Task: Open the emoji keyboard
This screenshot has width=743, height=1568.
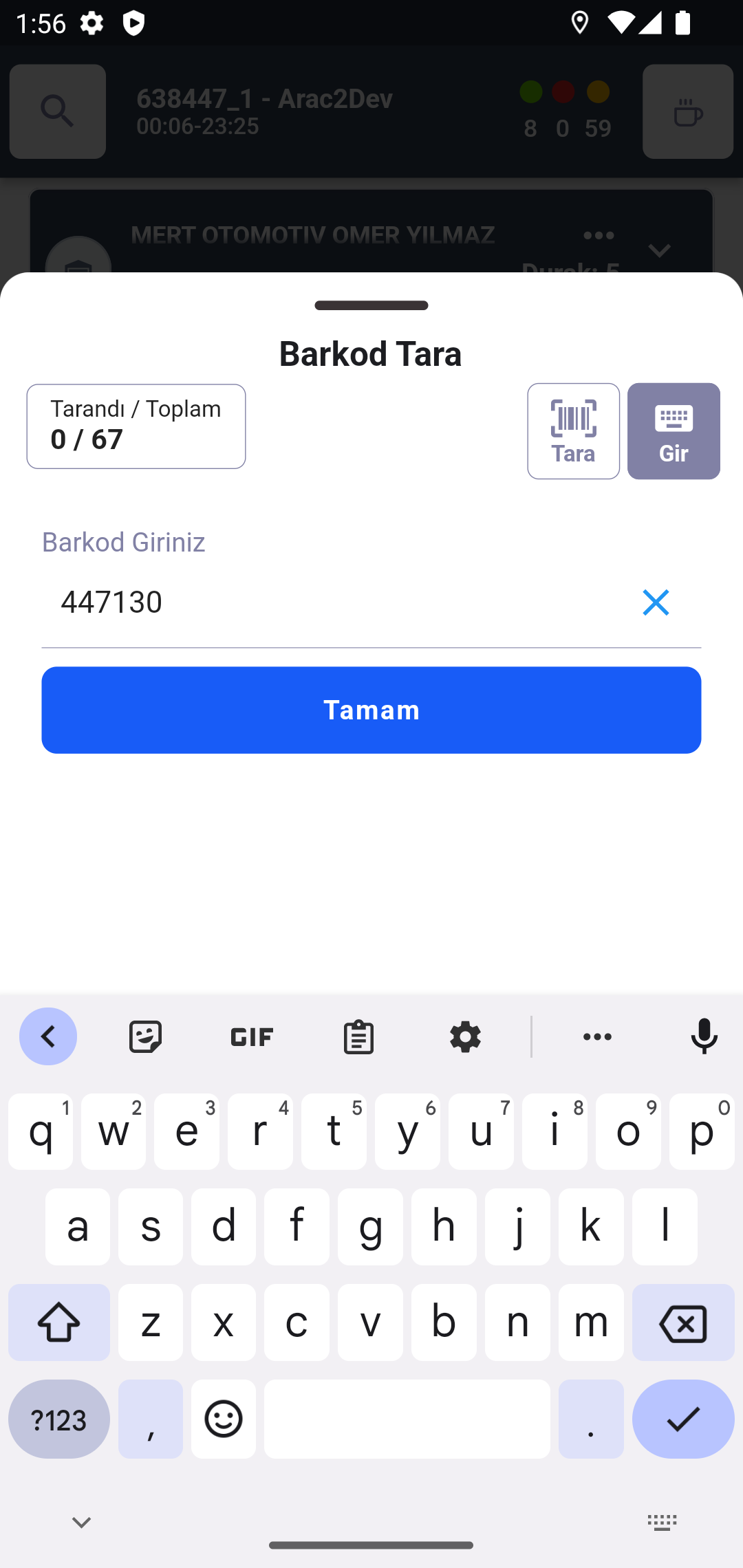Action: pyautogui.click(x=224, y=1419)
